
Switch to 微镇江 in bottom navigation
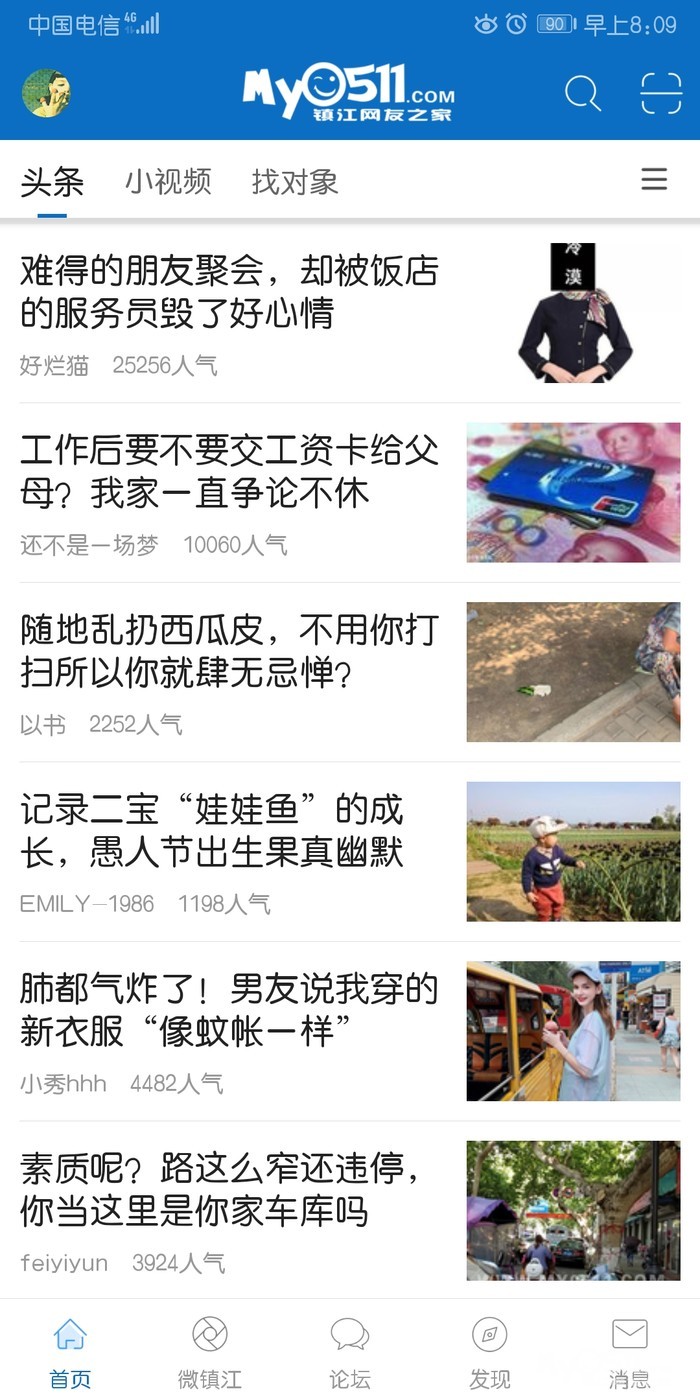tap(210, 1352)
